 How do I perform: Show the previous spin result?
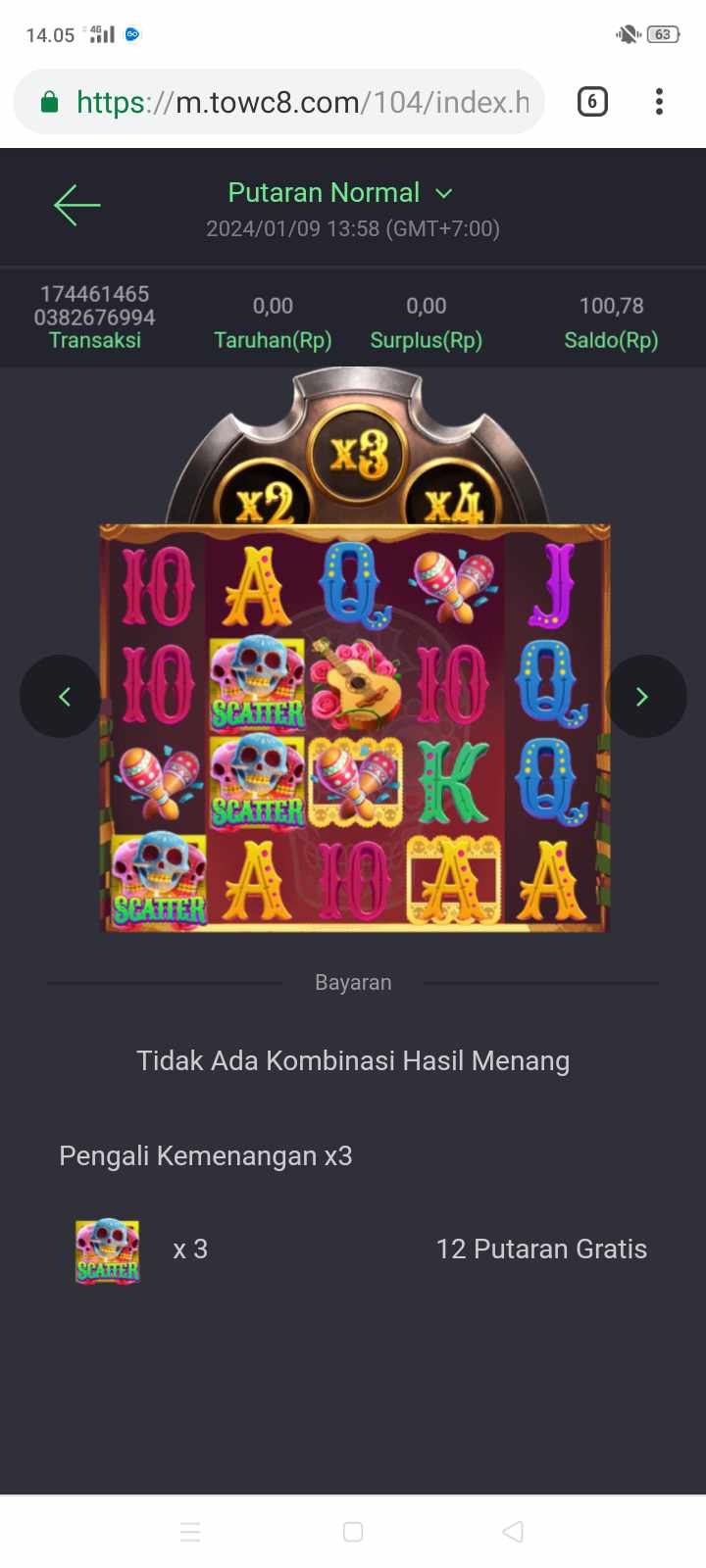(x=63, y=697)
